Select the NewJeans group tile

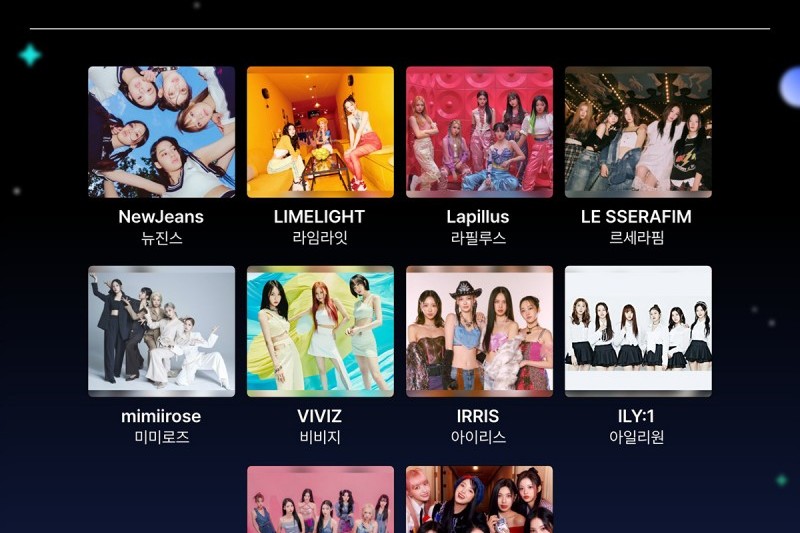[161, 132]
